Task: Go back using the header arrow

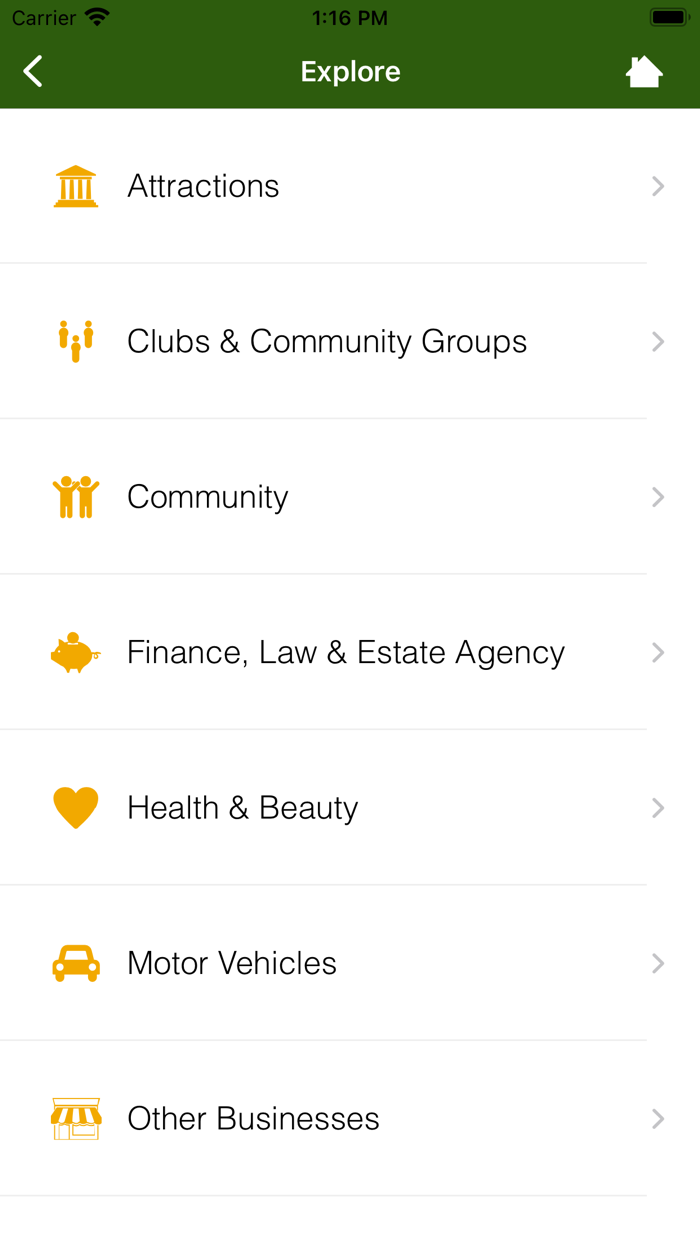Action: [33, 71]
